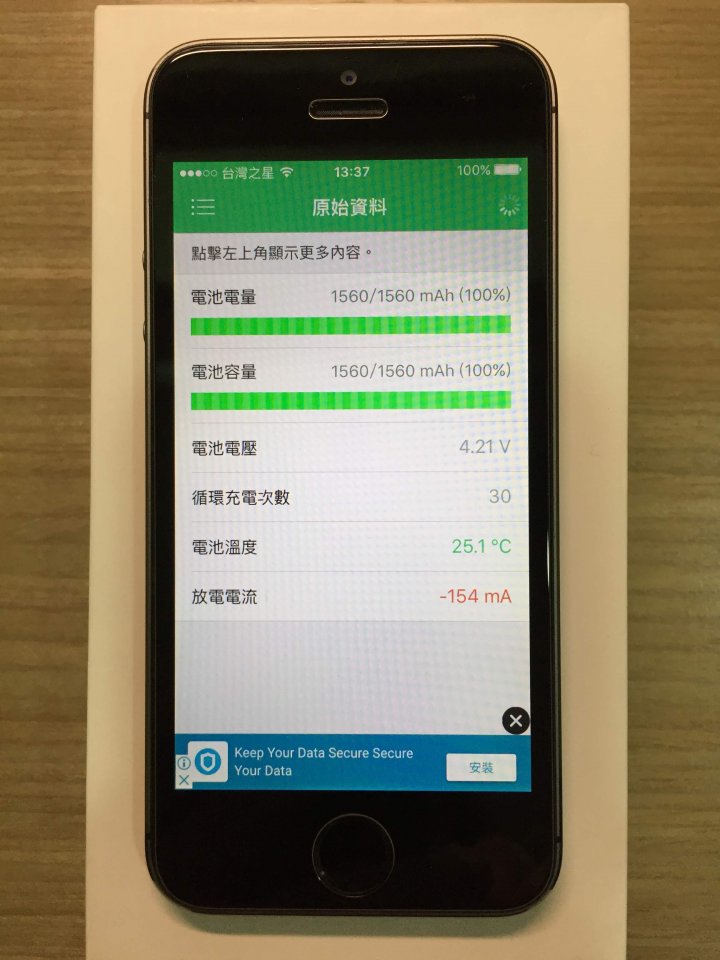The height and width of the screenshot is (960, 720).
Task: Open the Keep Your Data Secure ad banner
Action: [323, 762]
